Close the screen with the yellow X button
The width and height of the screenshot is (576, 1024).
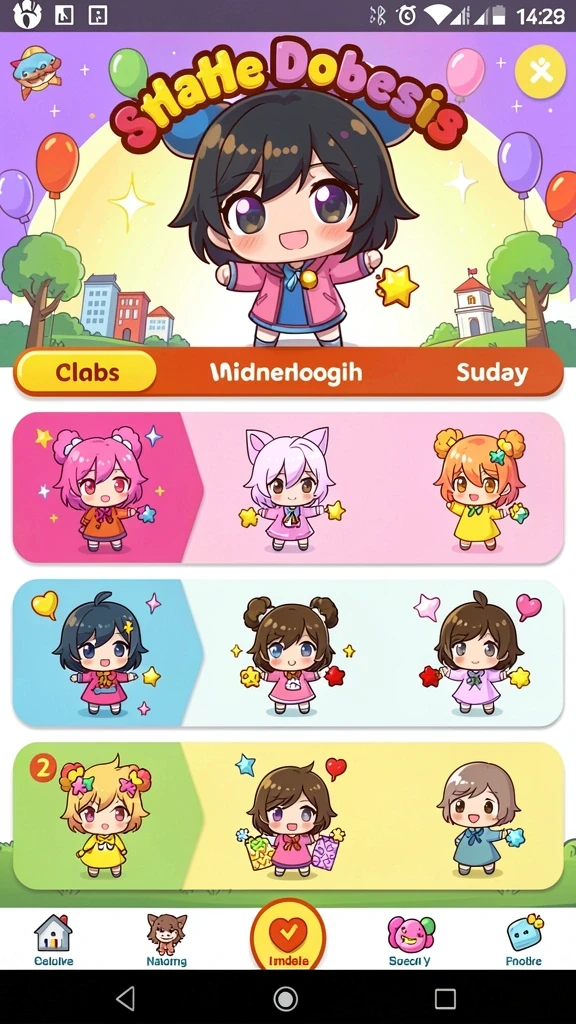pos(539,71)
